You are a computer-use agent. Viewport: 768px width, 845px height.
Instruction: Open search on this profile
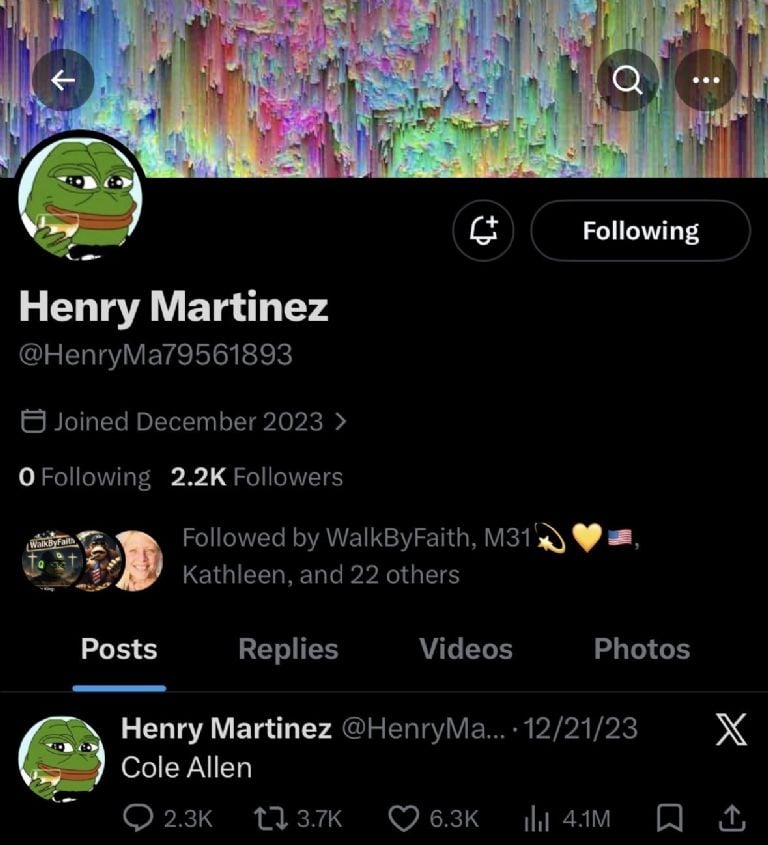tap(628, 81)
